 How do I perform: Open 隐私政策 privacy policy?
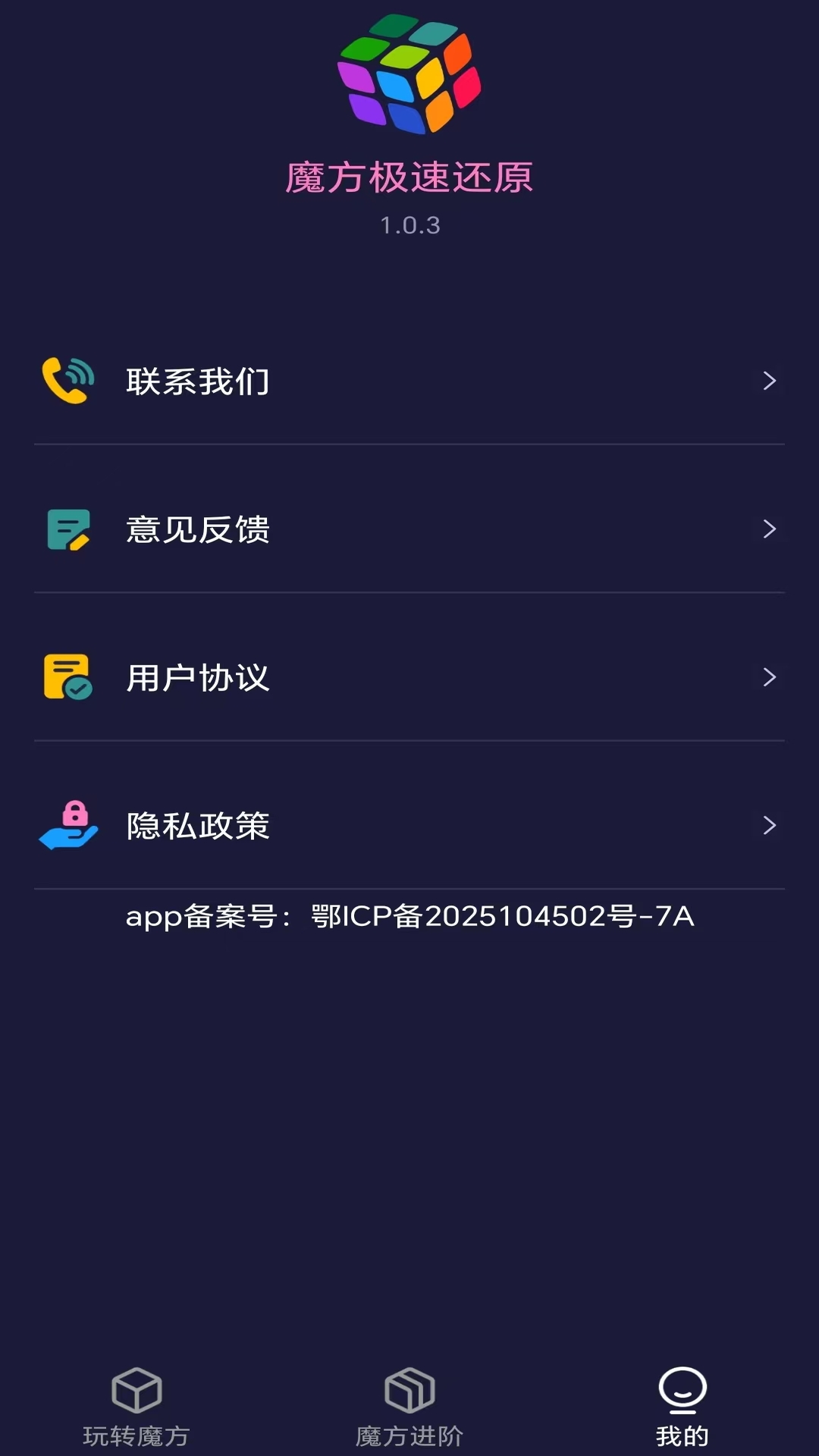point(409,825)
